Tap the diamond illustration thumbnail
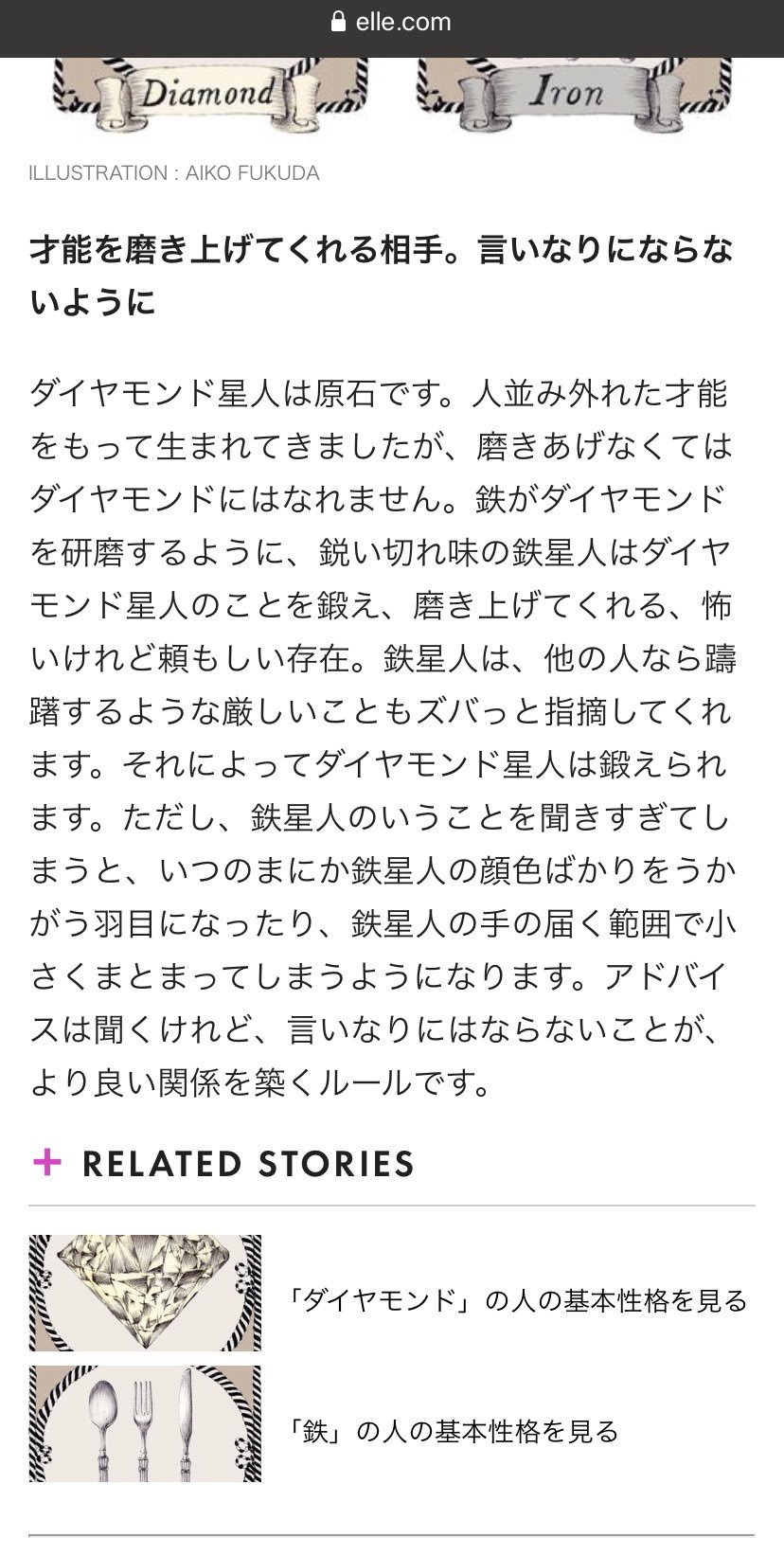This screenshot has height=1555, width=784. tap(145, 1293)
